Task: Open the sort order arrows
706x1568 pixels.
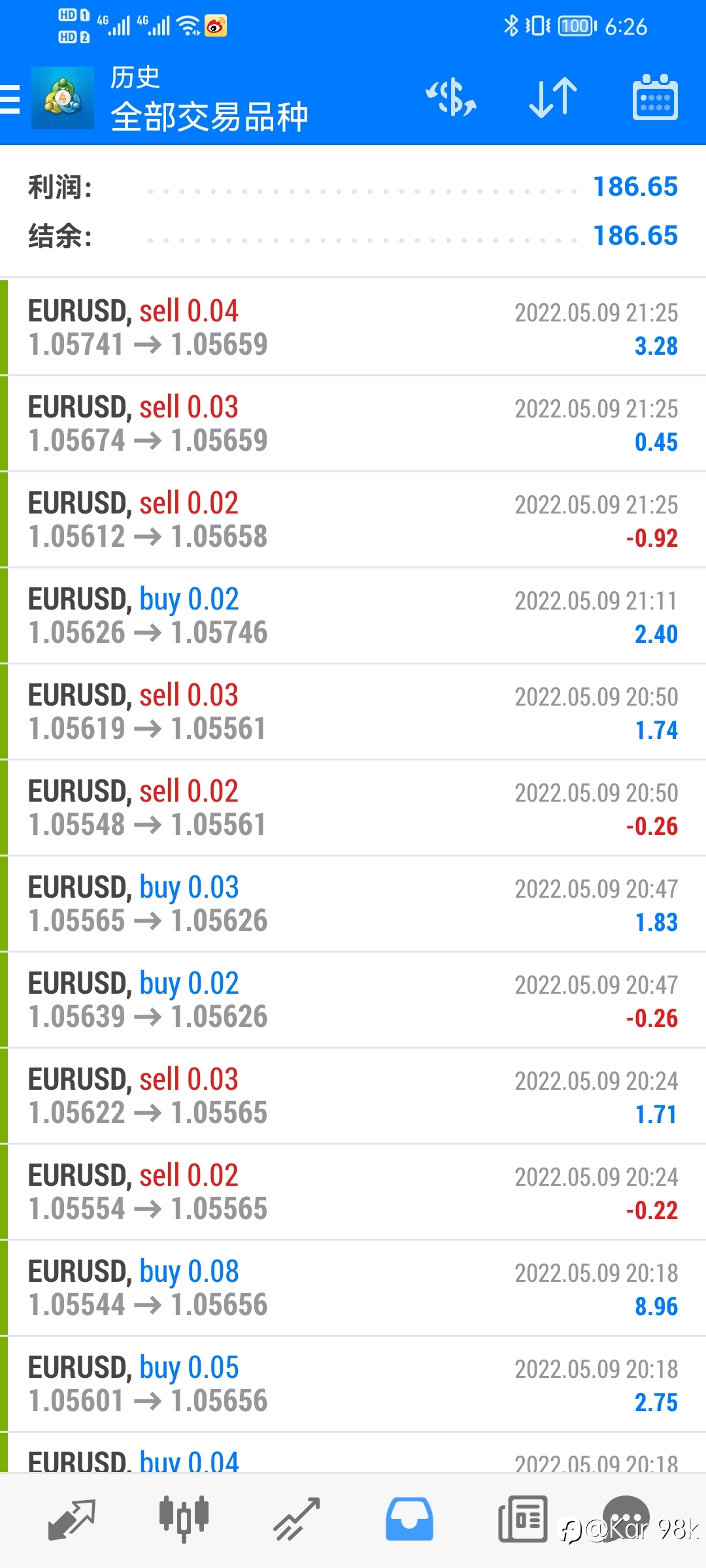Action: point(553,98)
